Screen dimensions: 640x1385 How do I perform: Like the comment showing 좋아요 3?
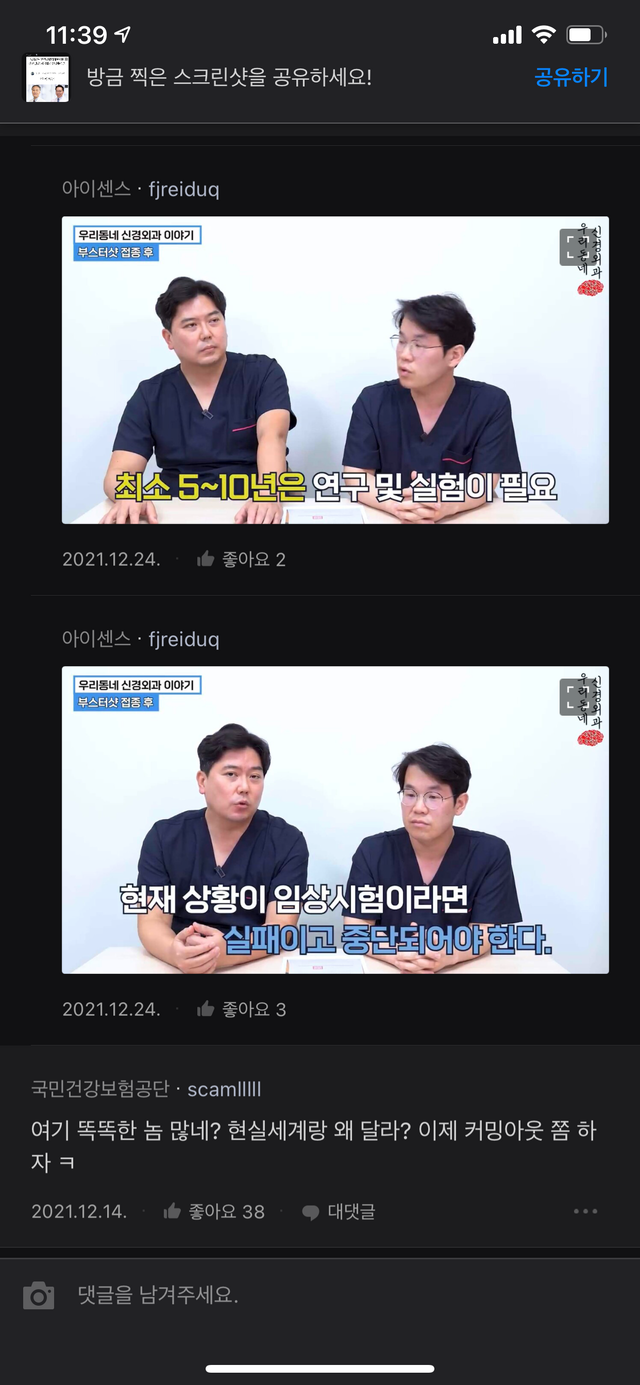[241, 1009]
